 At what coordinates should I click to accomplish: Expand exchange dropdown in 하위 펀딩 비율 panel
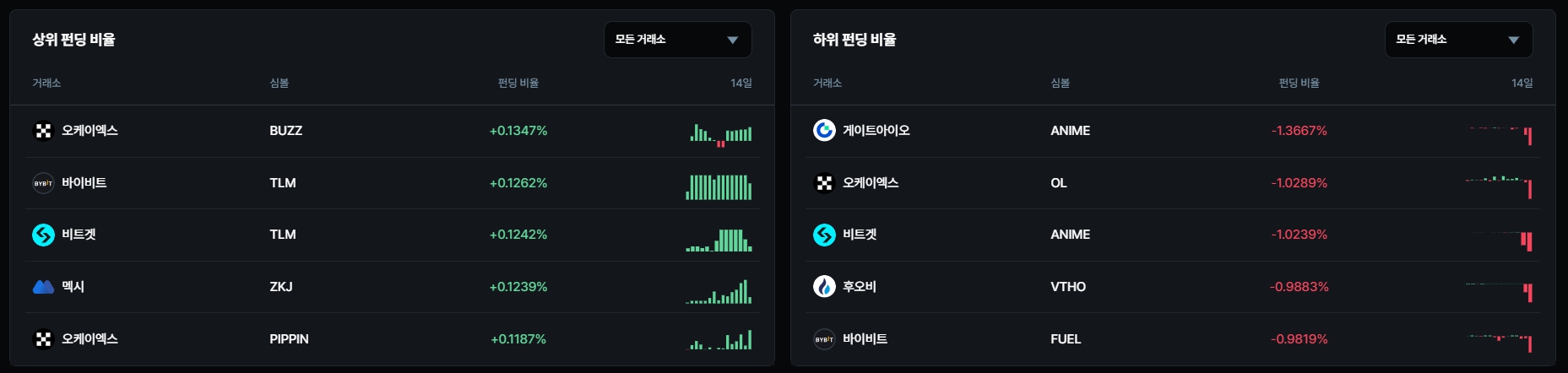1458,40
